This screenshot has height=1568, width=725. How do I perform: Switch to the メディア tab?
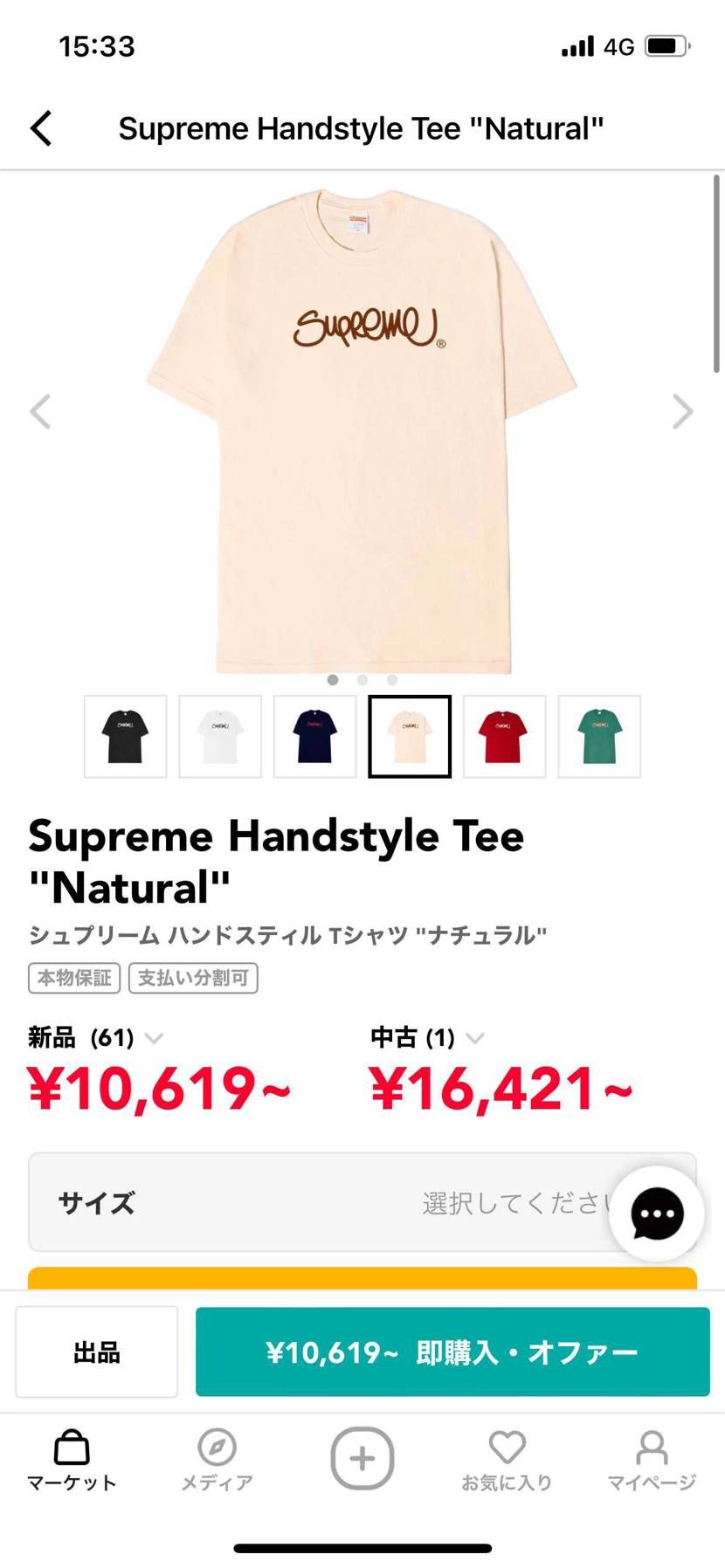pos(217,1460)
